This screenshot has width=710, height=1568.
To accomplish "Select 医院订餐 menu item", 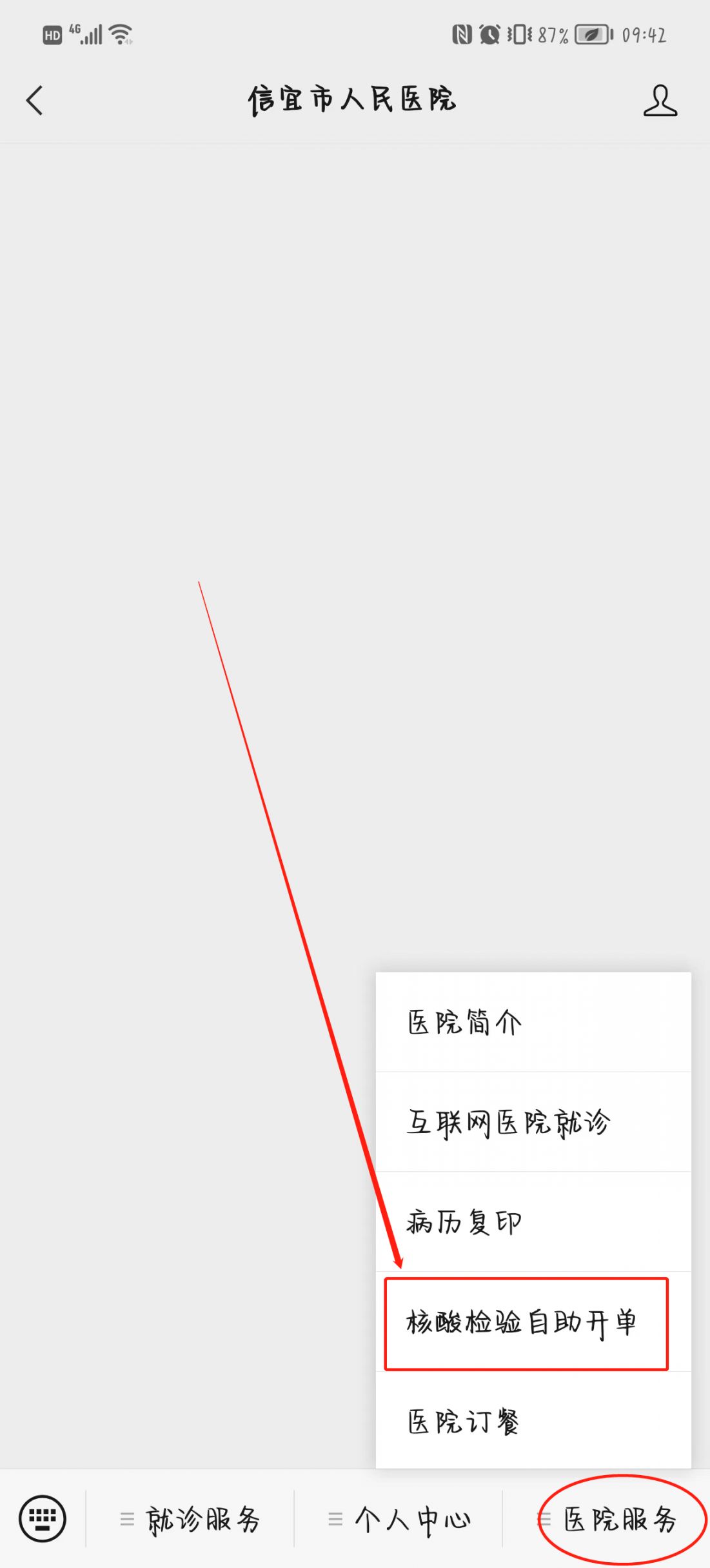I will click(533, 1422).
